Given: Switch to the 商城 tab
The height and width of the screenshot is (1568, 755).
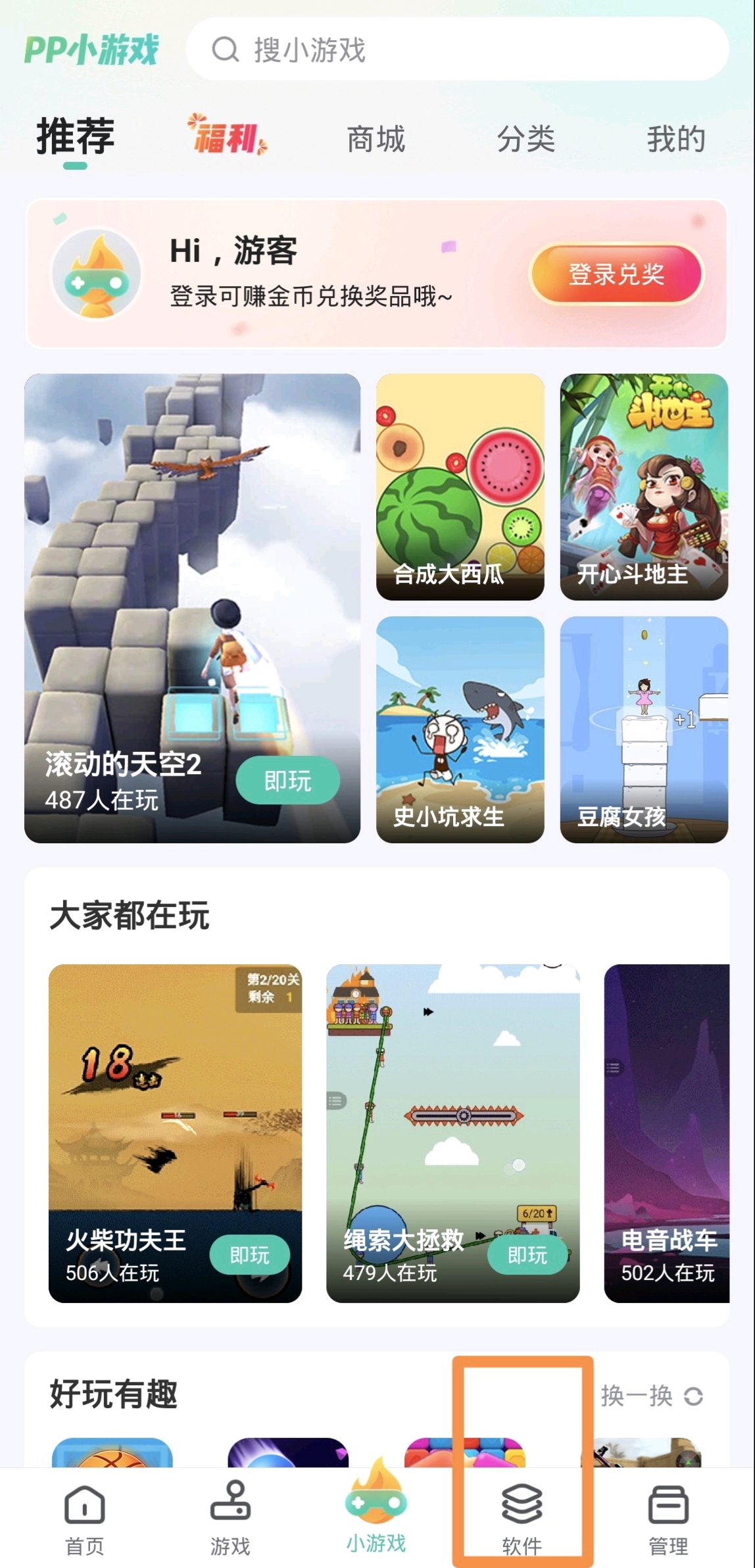Looking at the screenshot, I should [x=376, y=139].
